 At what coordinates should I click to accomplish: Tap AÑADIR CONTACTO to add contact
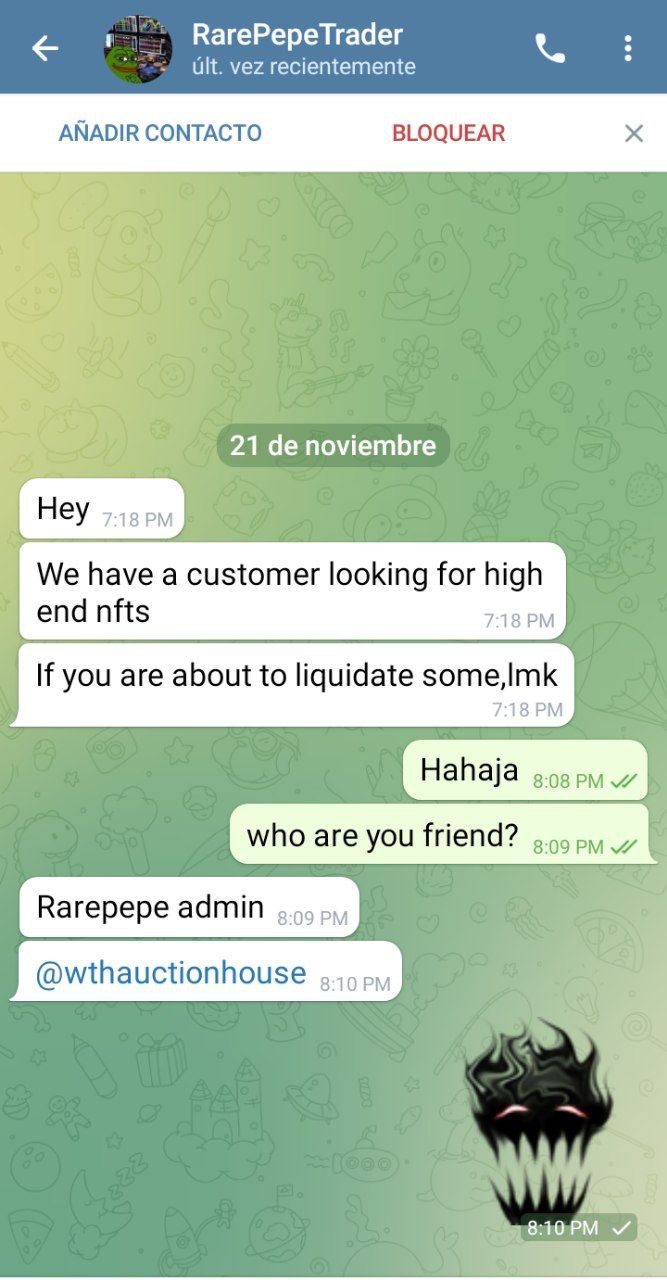coord(160,133)
